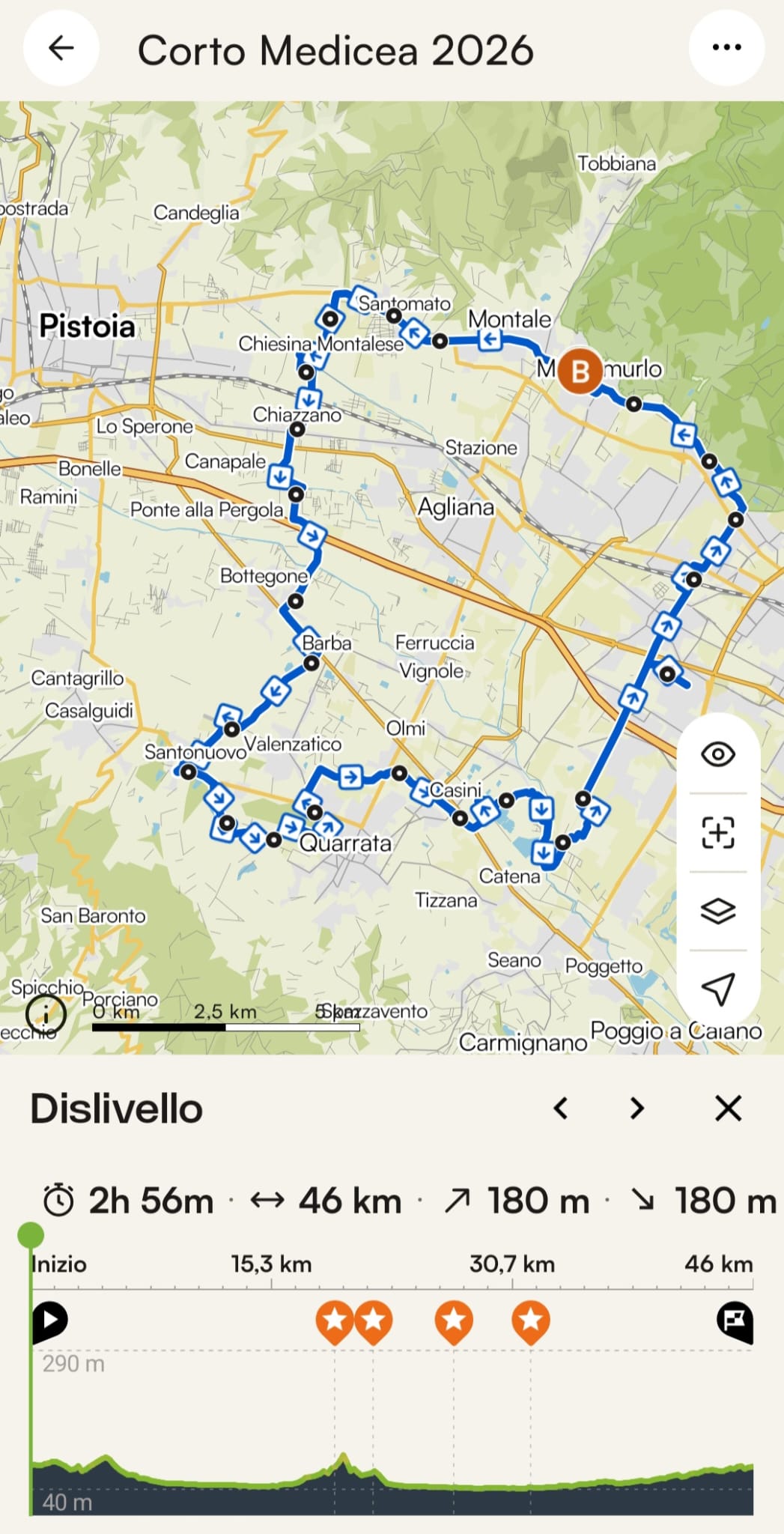Select the fit-route-to-screen icon
Screen dimensions: 784x1534
point(718,832)
